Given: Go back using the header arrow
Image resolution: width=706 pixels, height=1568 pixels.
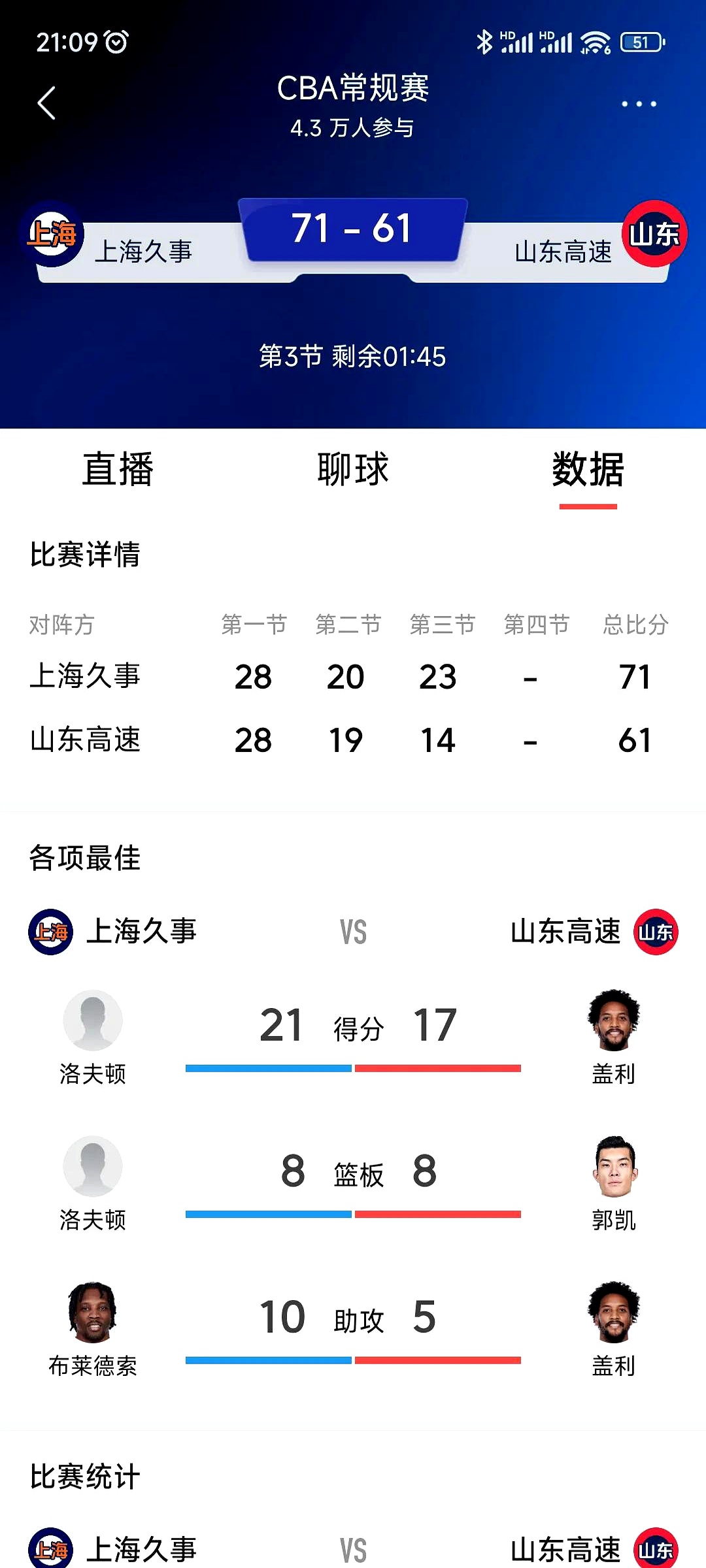Looking at the screenshot, I should click(x=46, y=103).
